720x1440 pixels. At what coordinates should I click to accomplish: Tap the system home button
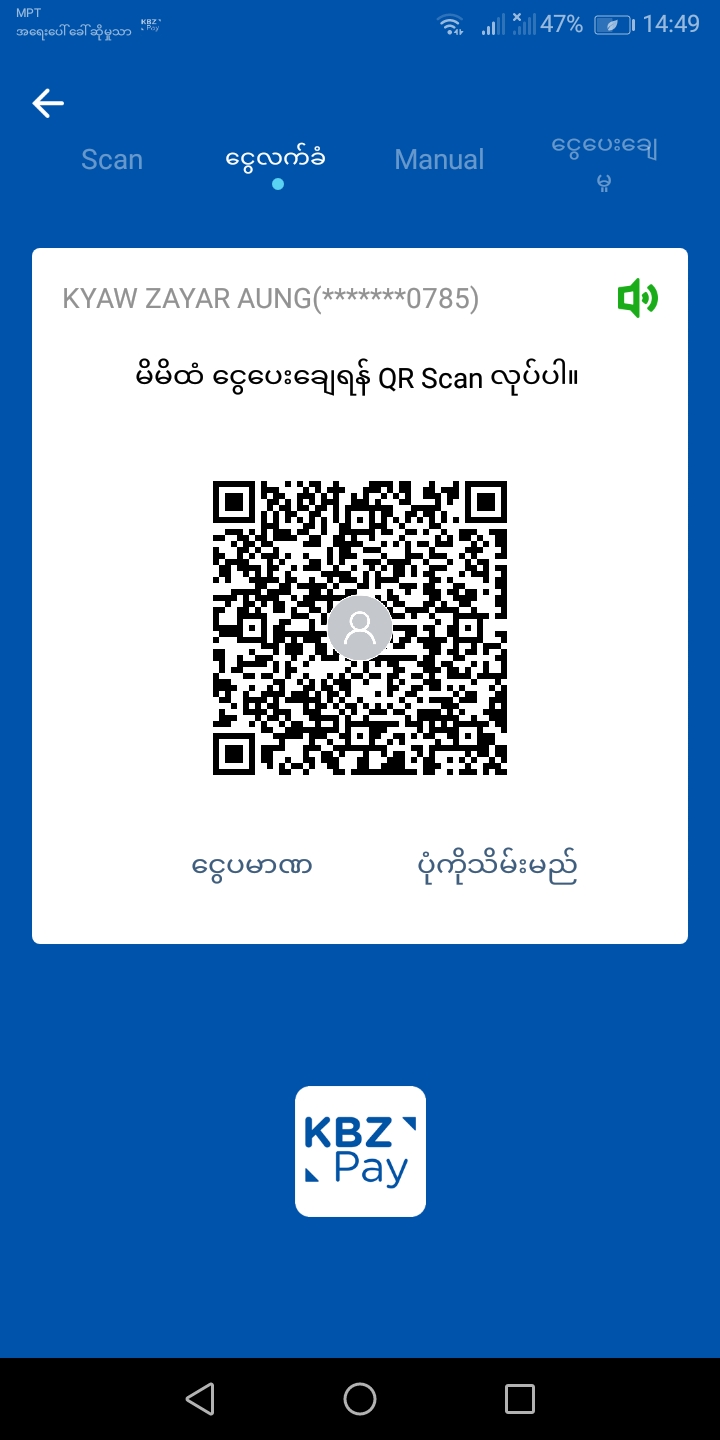(x=360, y=1399)
